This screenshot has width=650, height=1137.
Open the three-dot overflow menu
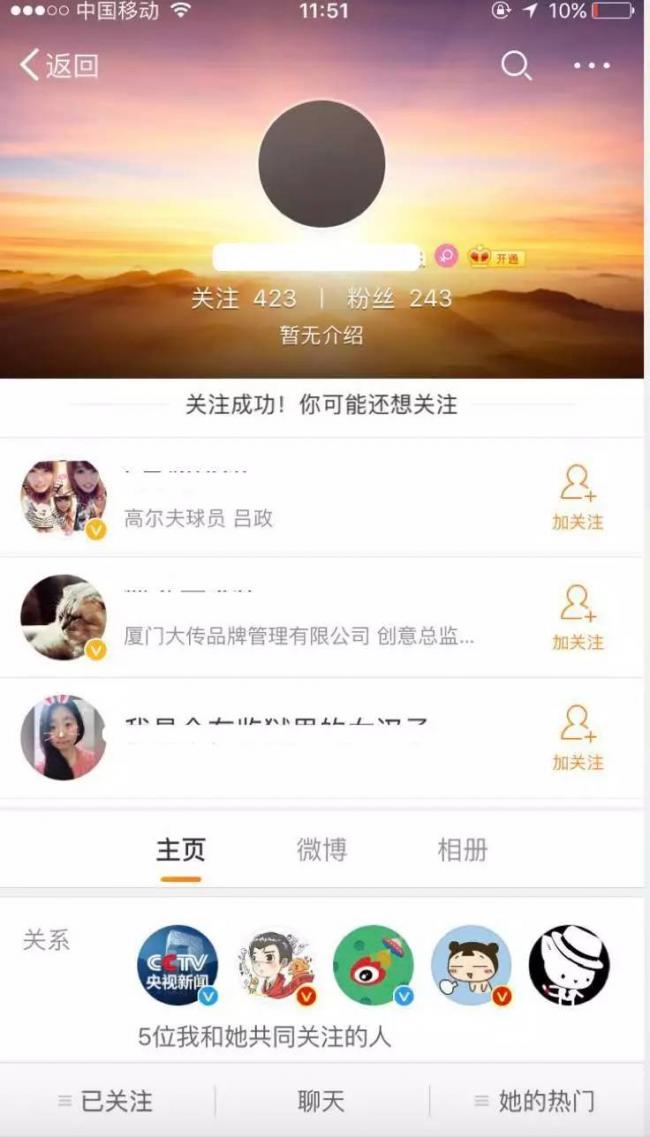591,66
